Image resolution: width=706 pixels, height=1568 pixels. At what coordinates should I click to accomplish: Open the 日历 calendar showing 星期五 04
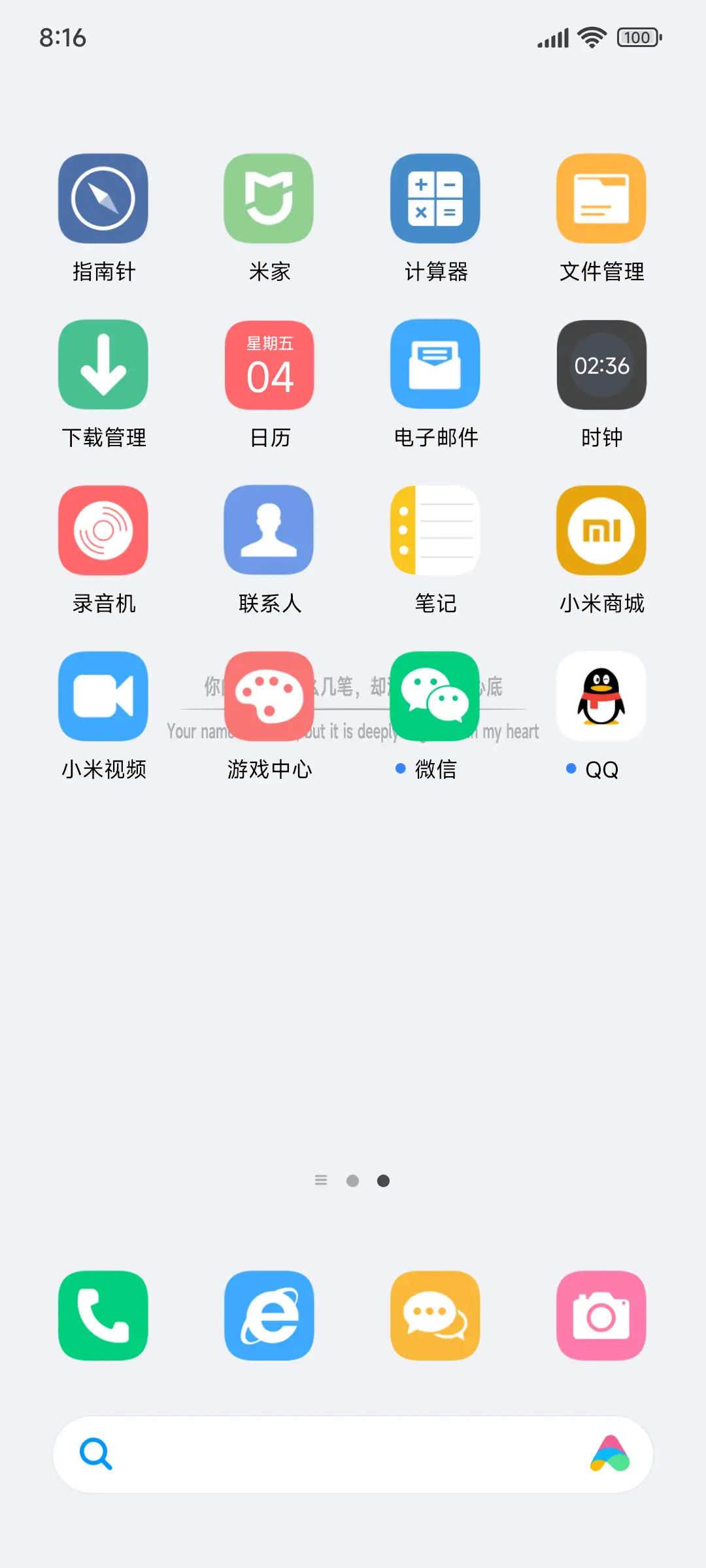(269, 365)
